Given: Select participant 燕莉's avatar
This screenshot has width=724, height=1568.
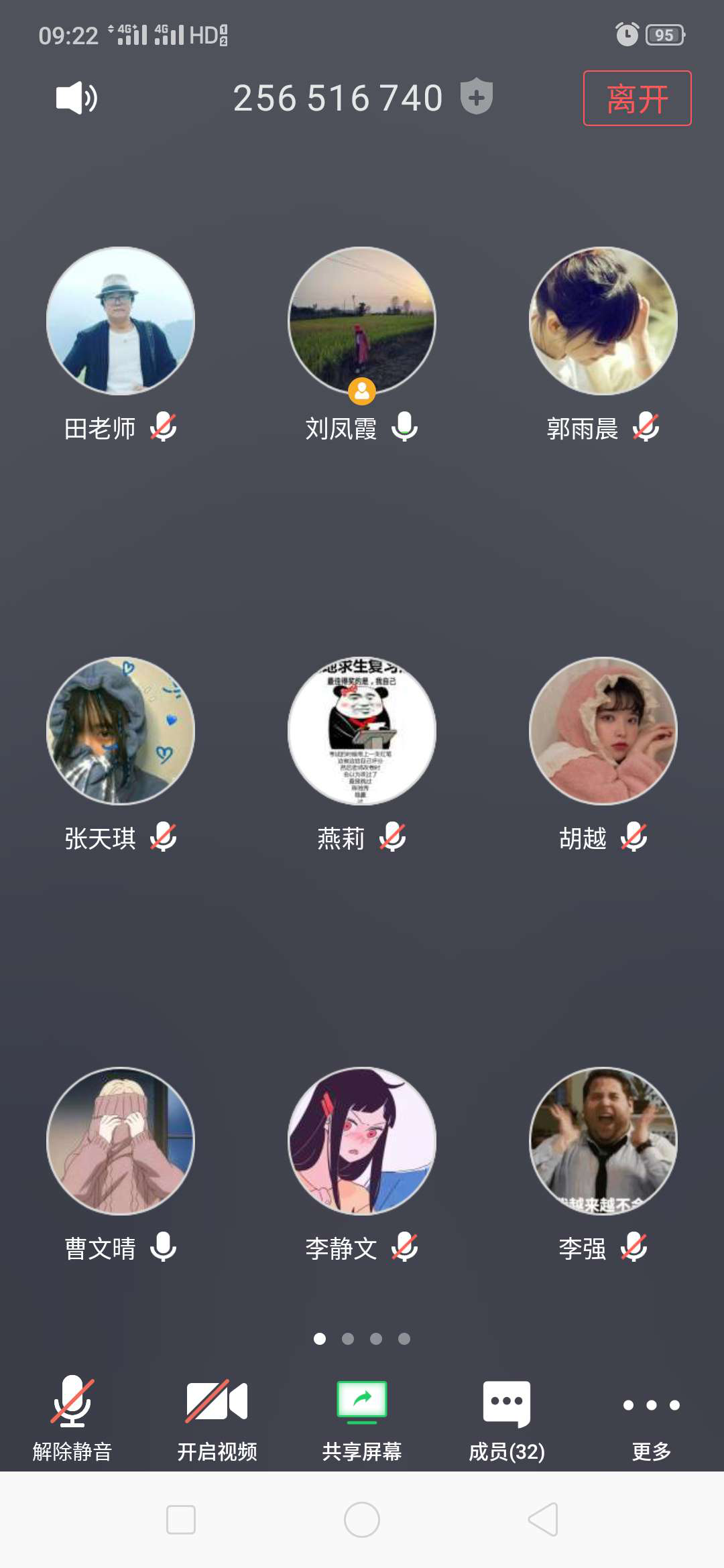Looking at the screenshot, I should pyautogui.click(x=362, y=730).
